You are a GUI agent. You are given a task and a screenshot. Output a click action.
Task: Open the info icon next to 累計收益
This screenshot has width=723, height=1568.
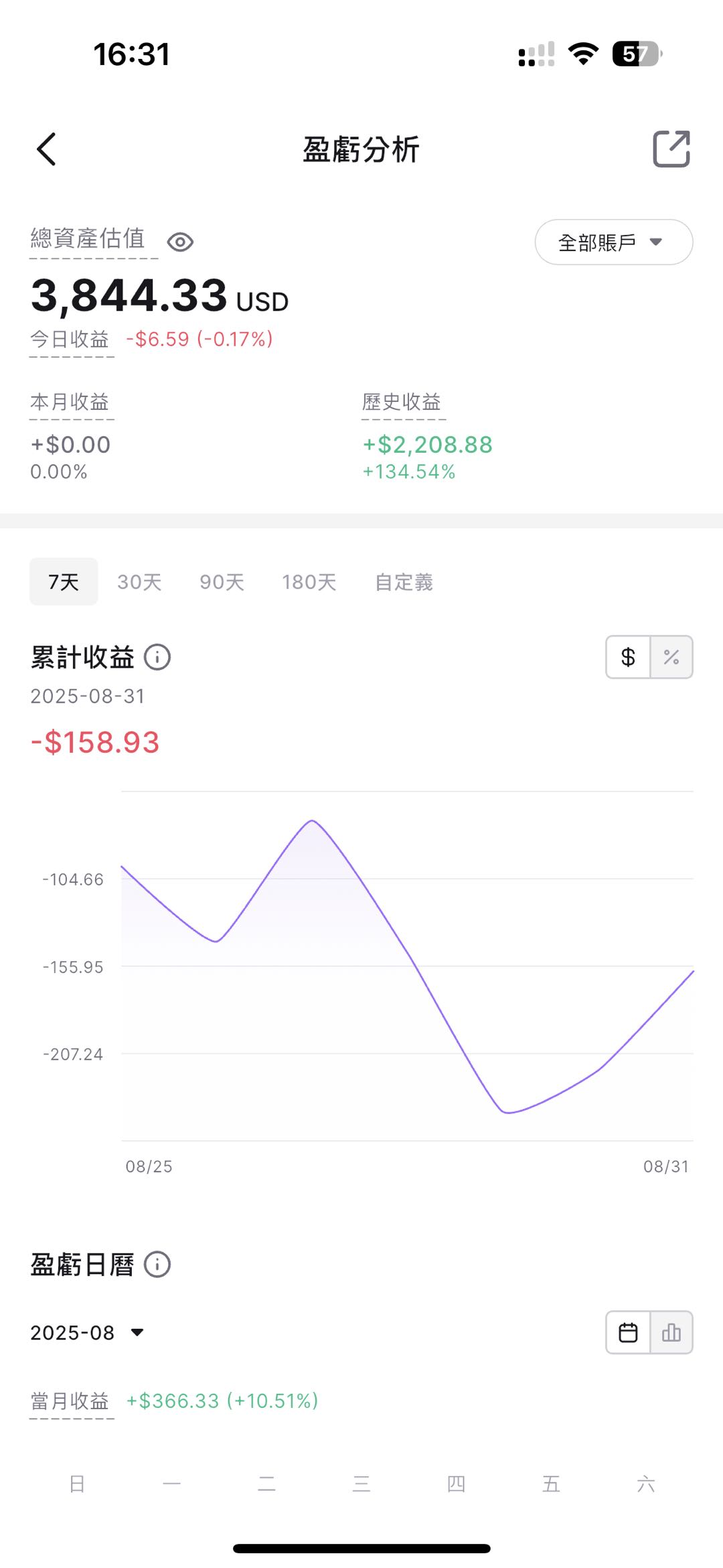(157, 657)
